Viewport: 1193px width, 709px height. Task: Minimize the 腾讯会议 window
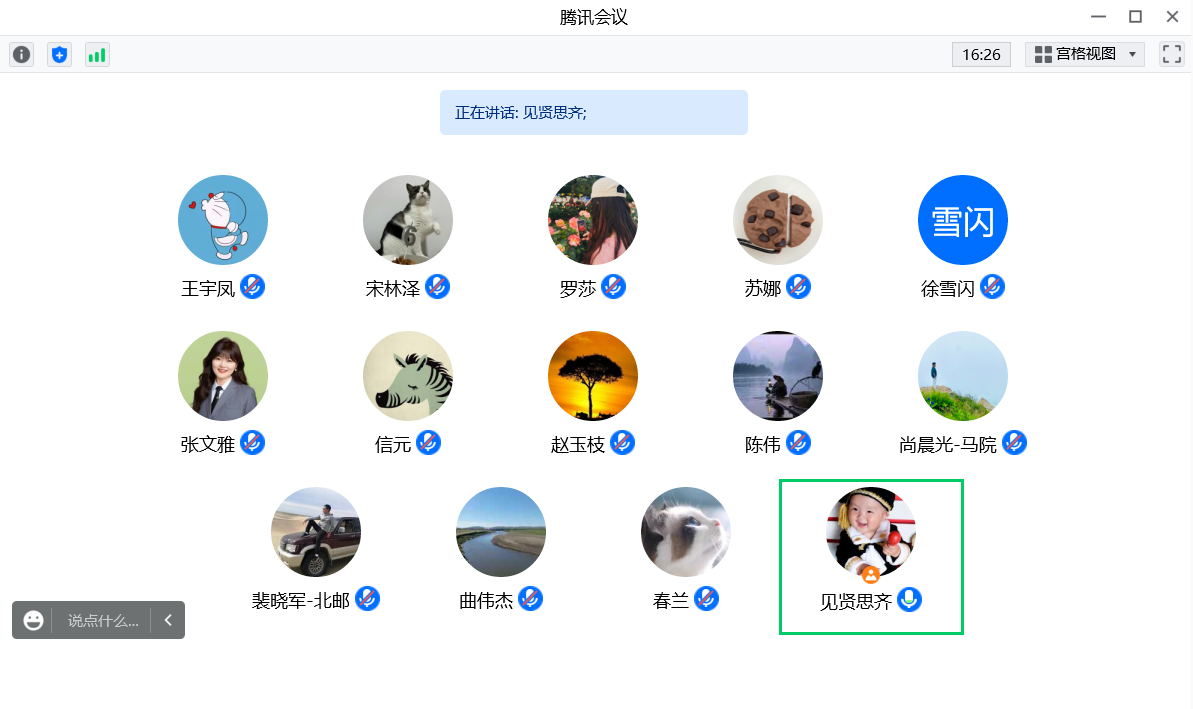pyautogui.click(x=1099, y=17)
